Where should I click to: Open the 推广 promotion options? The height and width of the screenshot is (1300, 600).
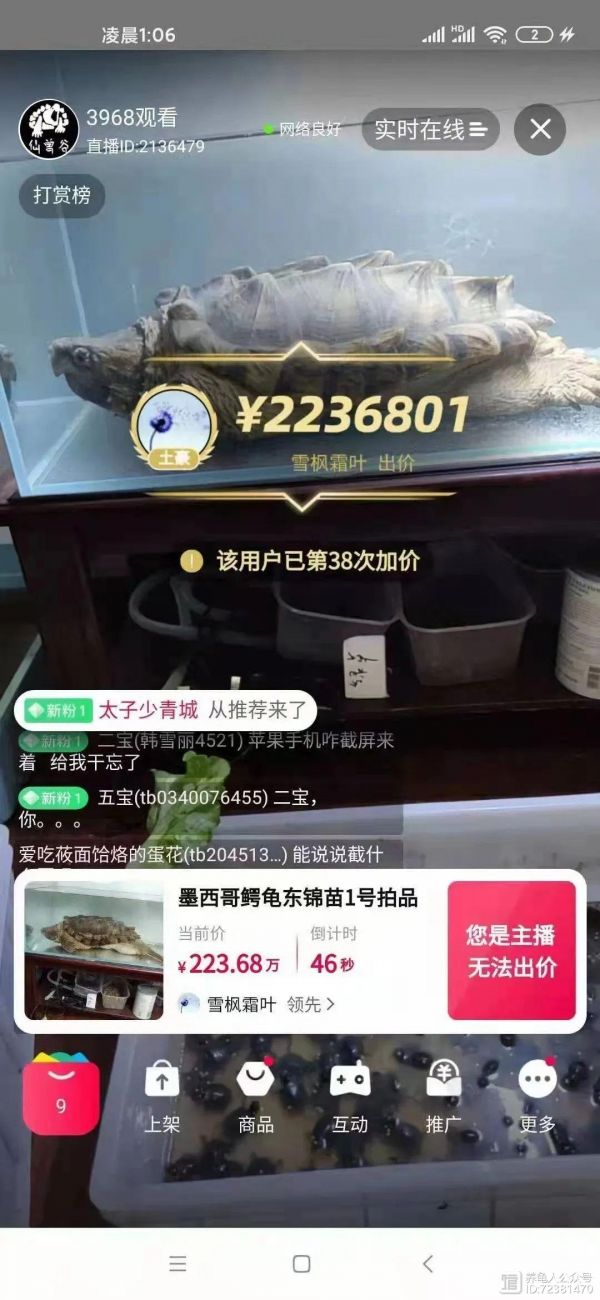[x=443, y=1096]
